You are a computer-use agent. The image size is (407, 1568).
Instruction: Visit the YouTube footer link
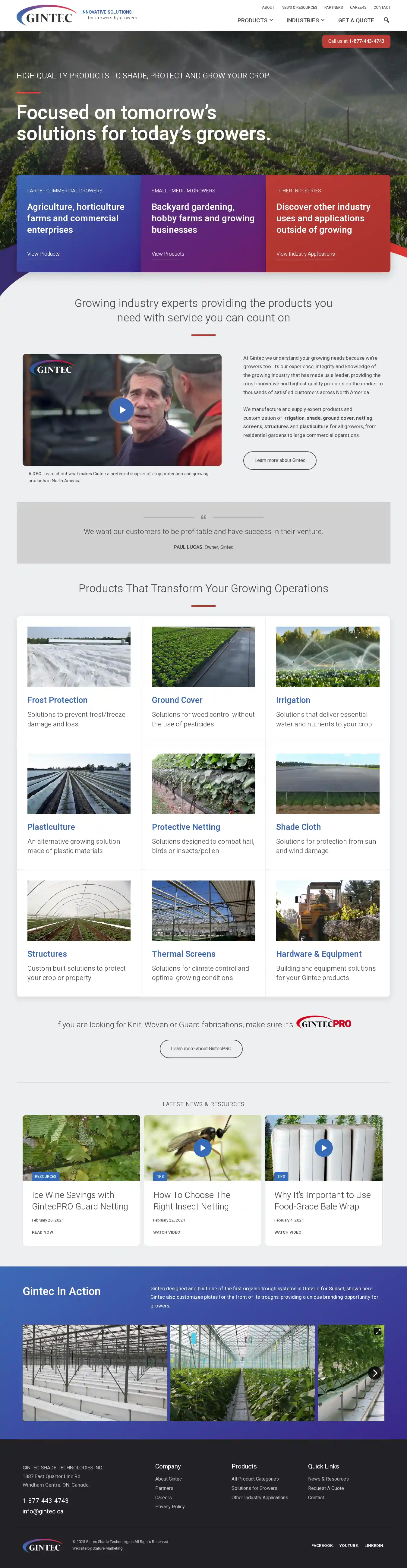349,1545
